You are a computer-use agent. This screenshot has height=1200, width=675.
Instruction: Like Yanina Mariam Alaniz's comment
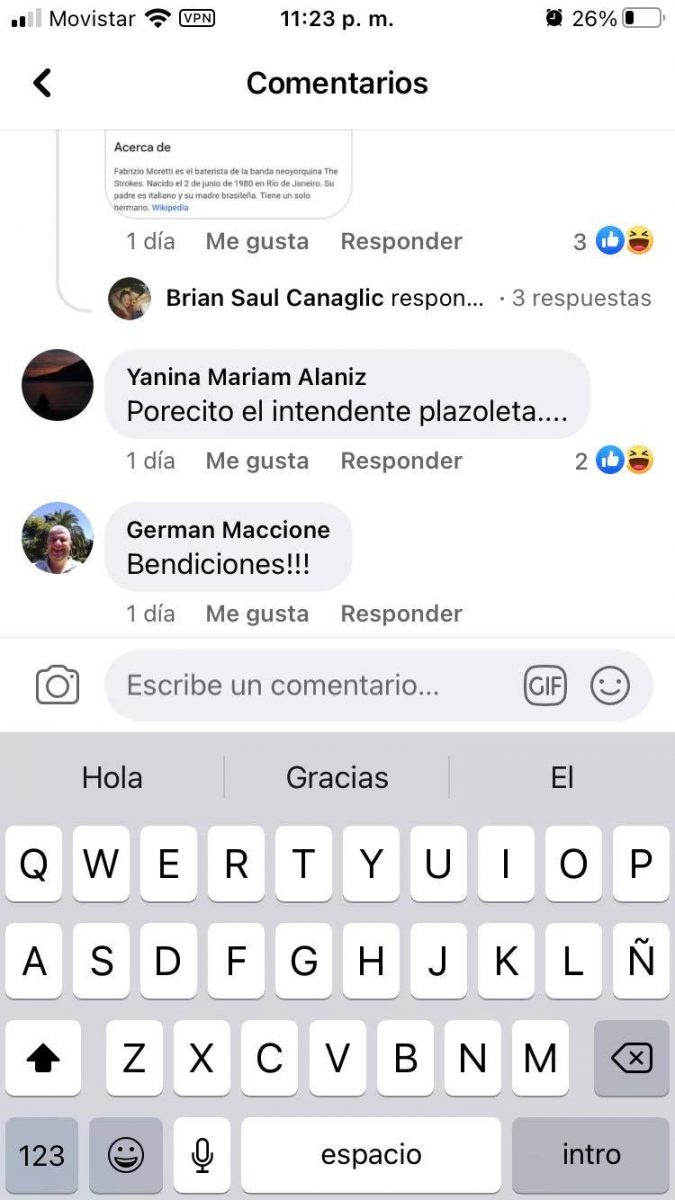pyautogui.click(x=257, y=461)
